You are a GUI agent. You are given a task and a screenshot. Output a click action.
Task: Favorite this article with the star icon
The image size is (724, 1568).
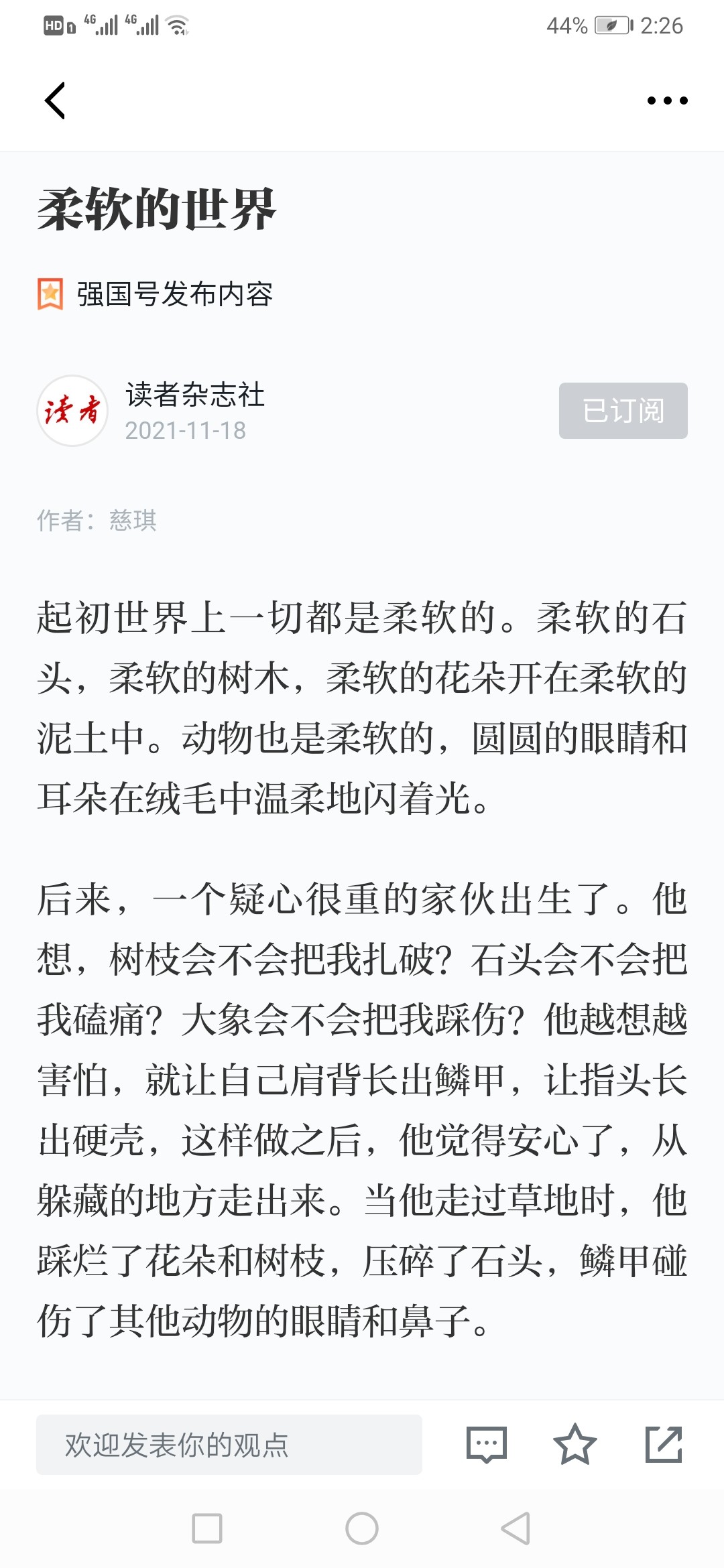pyautogui.click(x=575, y=1445)
